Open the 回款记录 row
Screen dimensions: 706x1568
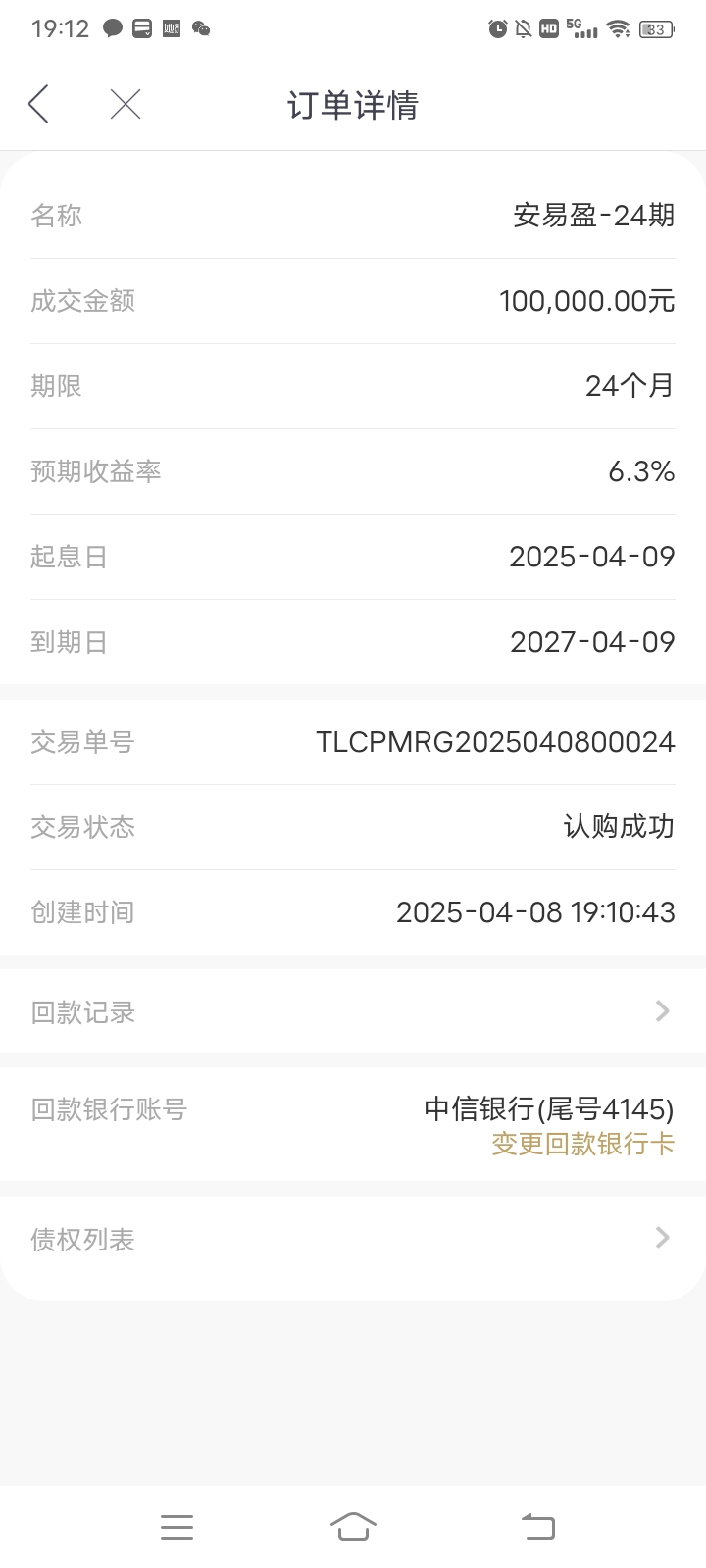pos(353,1012)
